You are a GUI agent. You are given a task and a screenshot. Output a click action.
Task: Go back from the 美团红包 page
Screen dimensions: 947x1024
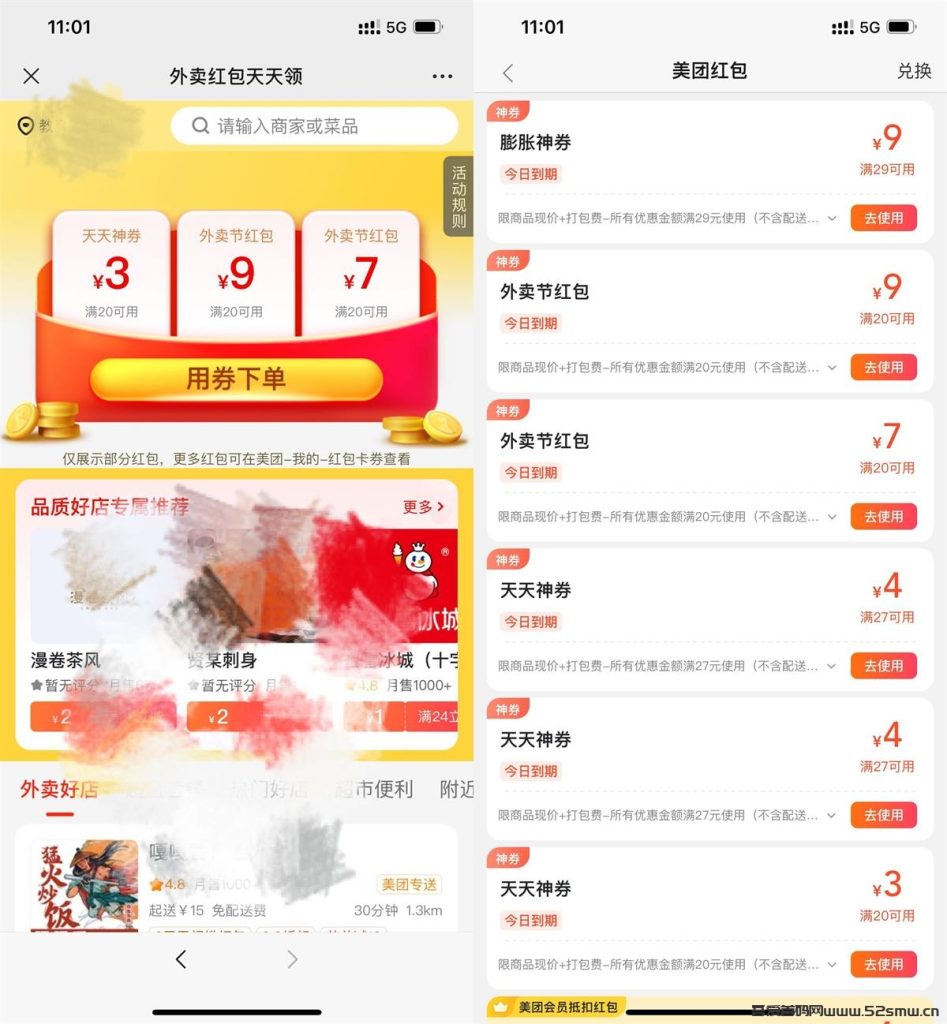point(508,72)
